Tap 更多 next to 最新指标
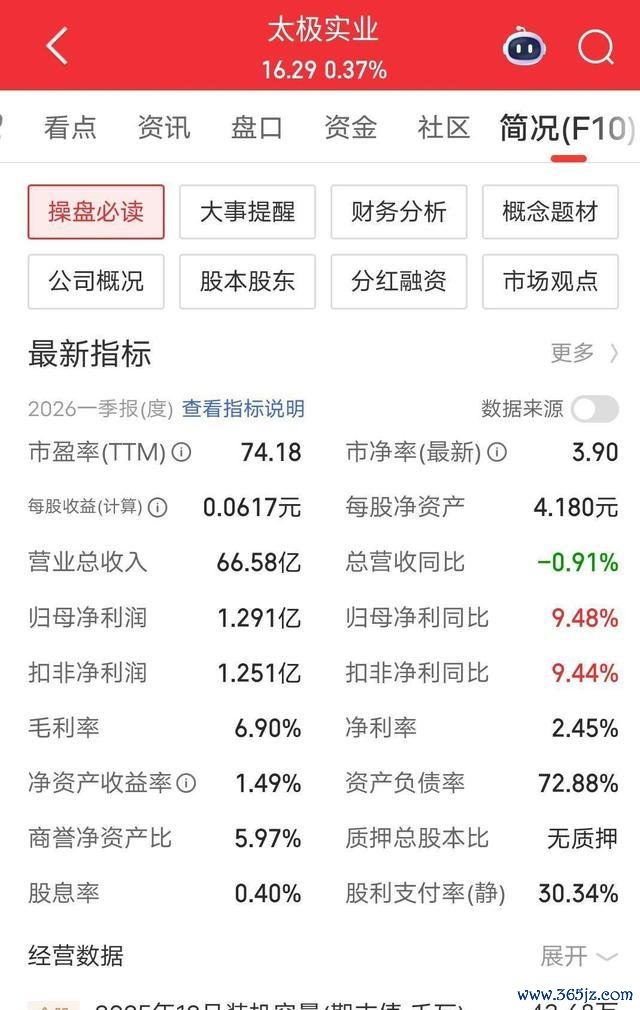This screenshot has width=640, height=1010. (x=584, y=353)
